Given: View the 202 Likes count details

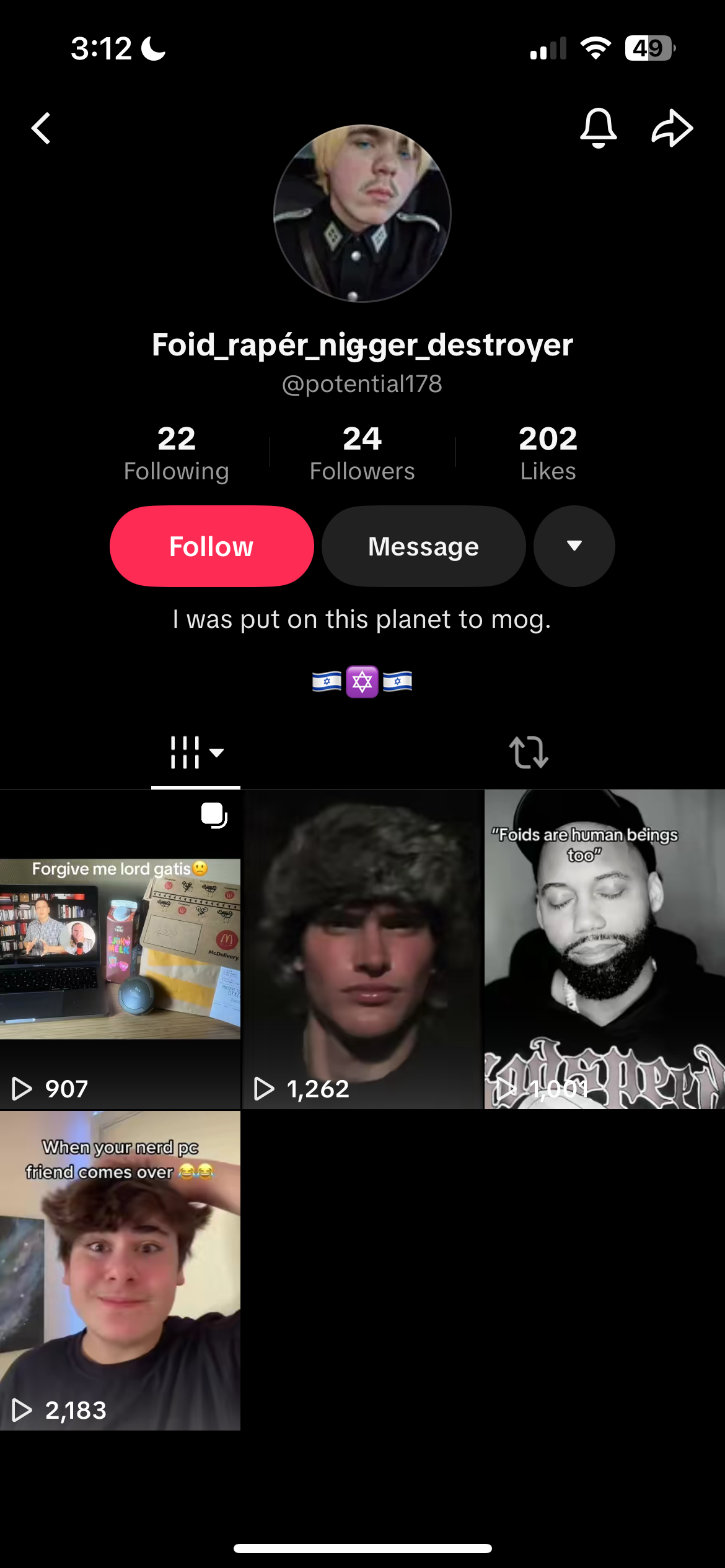Looking at the screenshot, I should click(x=548, y=453).
